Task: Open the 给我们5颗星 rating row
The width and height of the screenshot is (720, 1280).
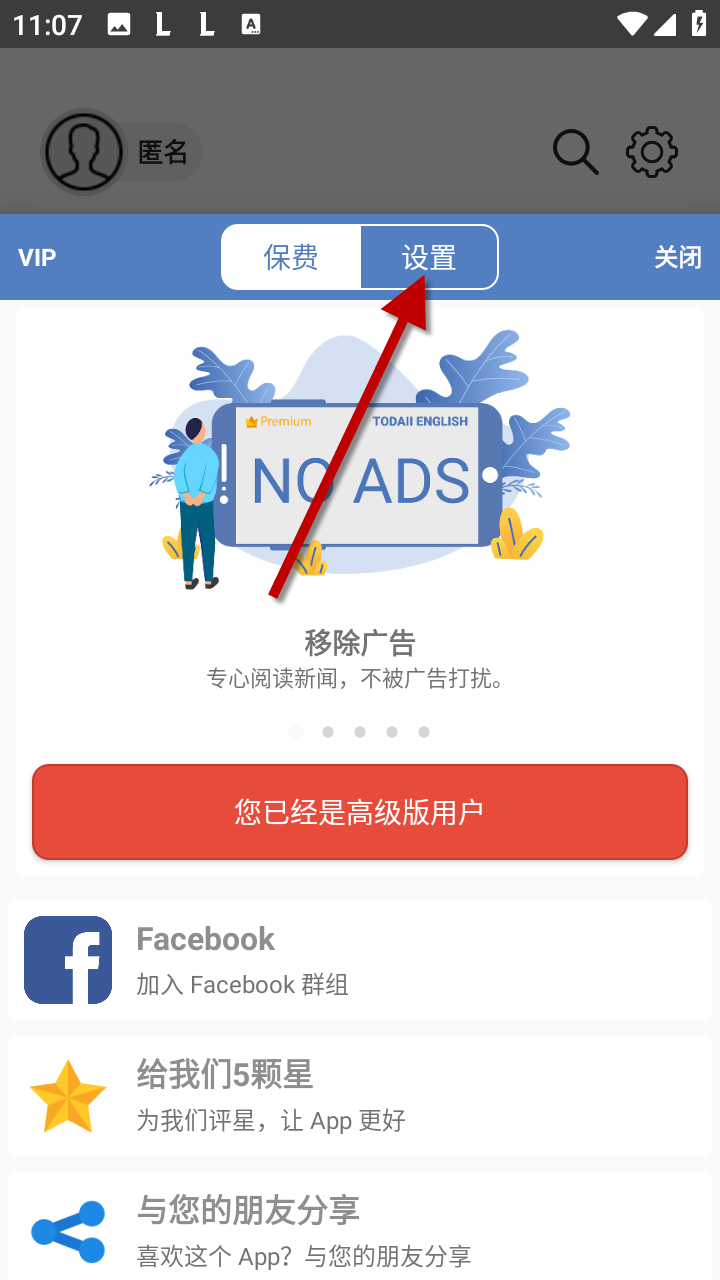Action: (360, 1096)
